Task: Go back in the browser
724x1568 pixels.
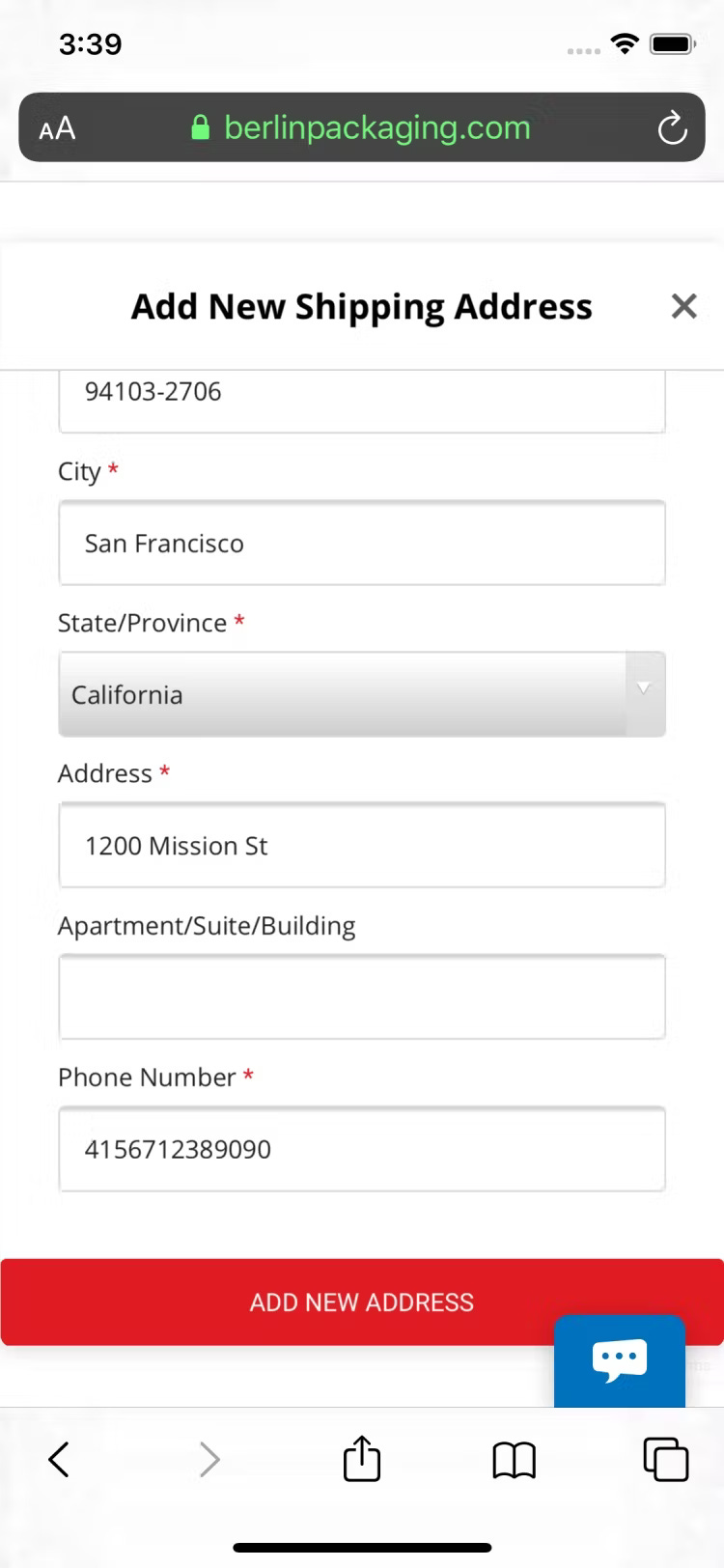Action: point(59,1459)
